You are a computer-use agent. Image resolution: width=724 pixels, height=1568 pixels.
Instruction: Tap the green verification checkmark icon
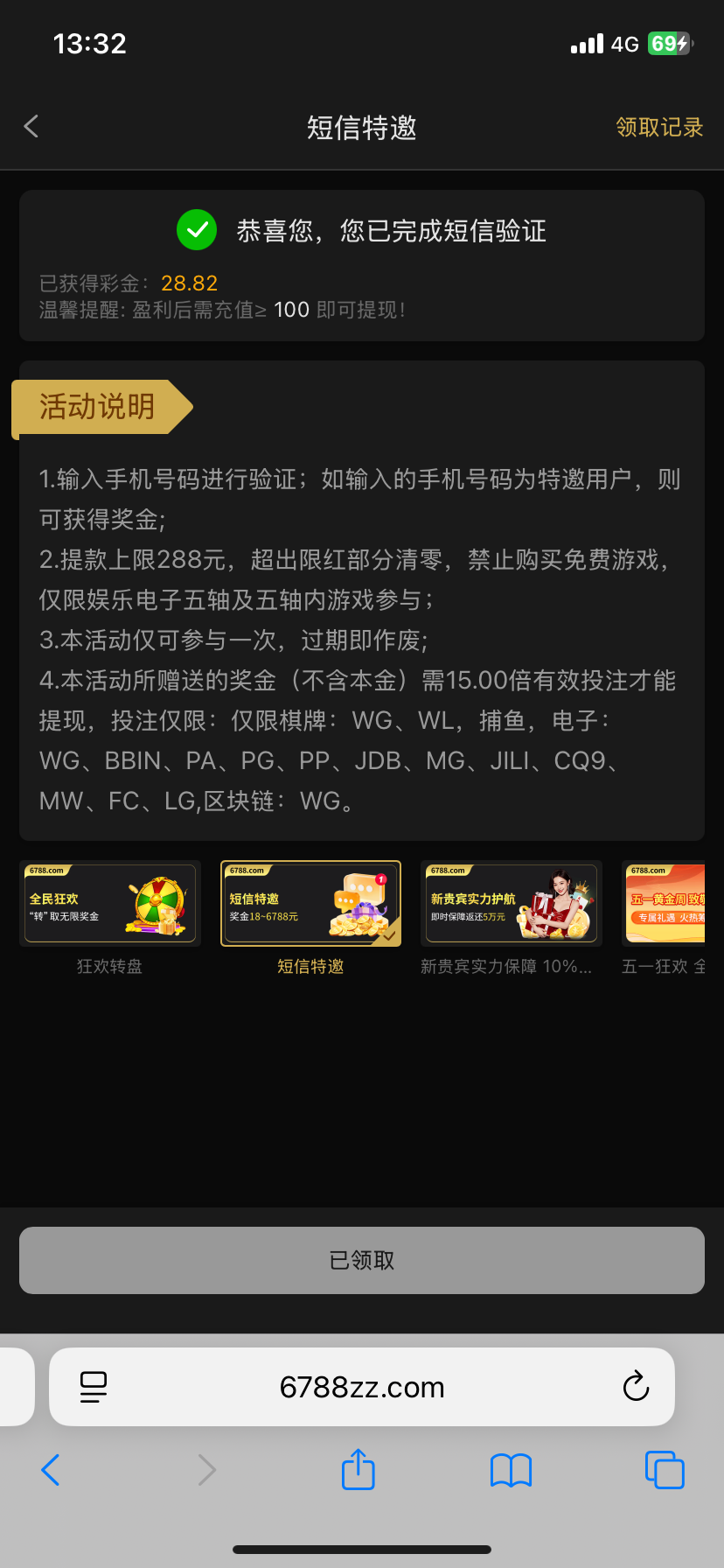point(197,229)
